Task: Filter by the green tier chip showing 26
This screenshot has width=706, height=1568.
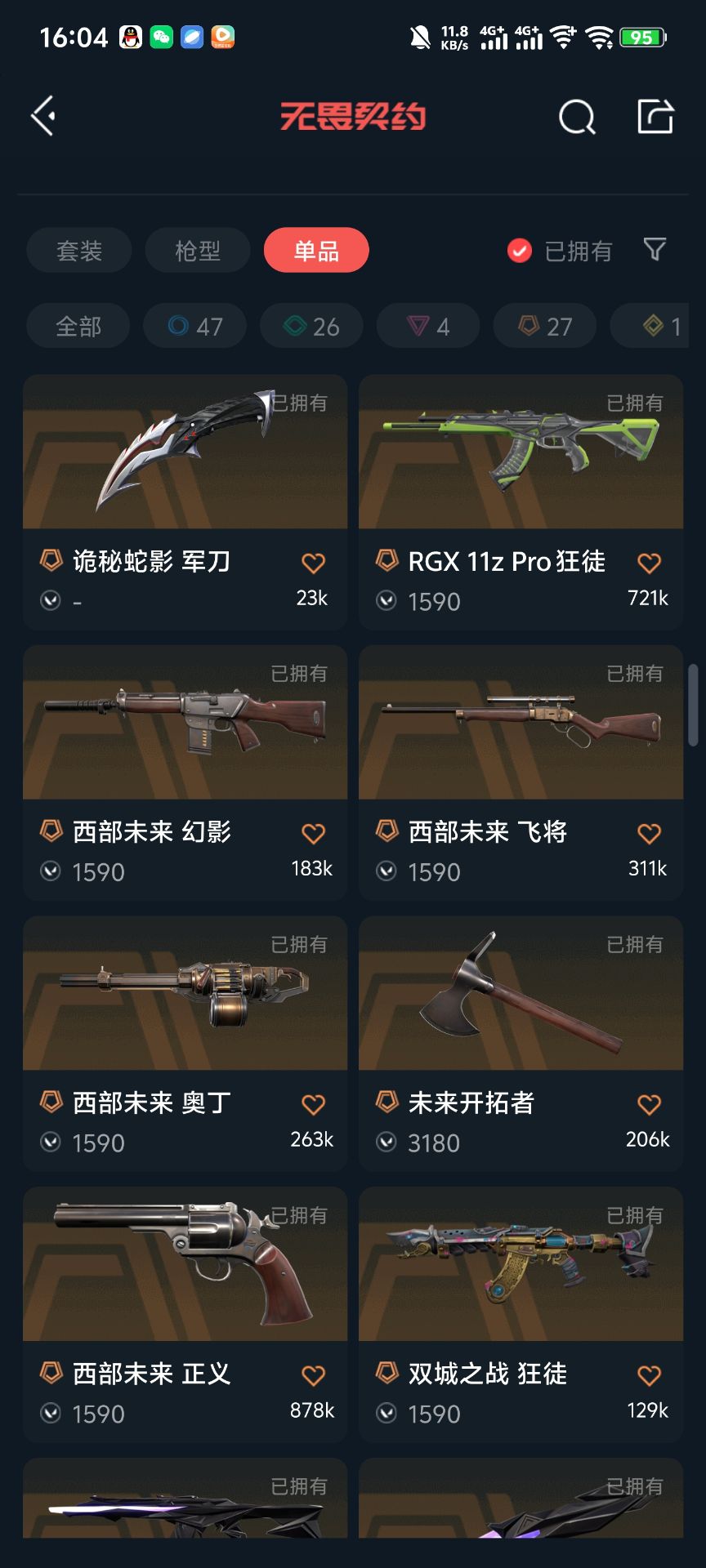Action: coord(311,327)
